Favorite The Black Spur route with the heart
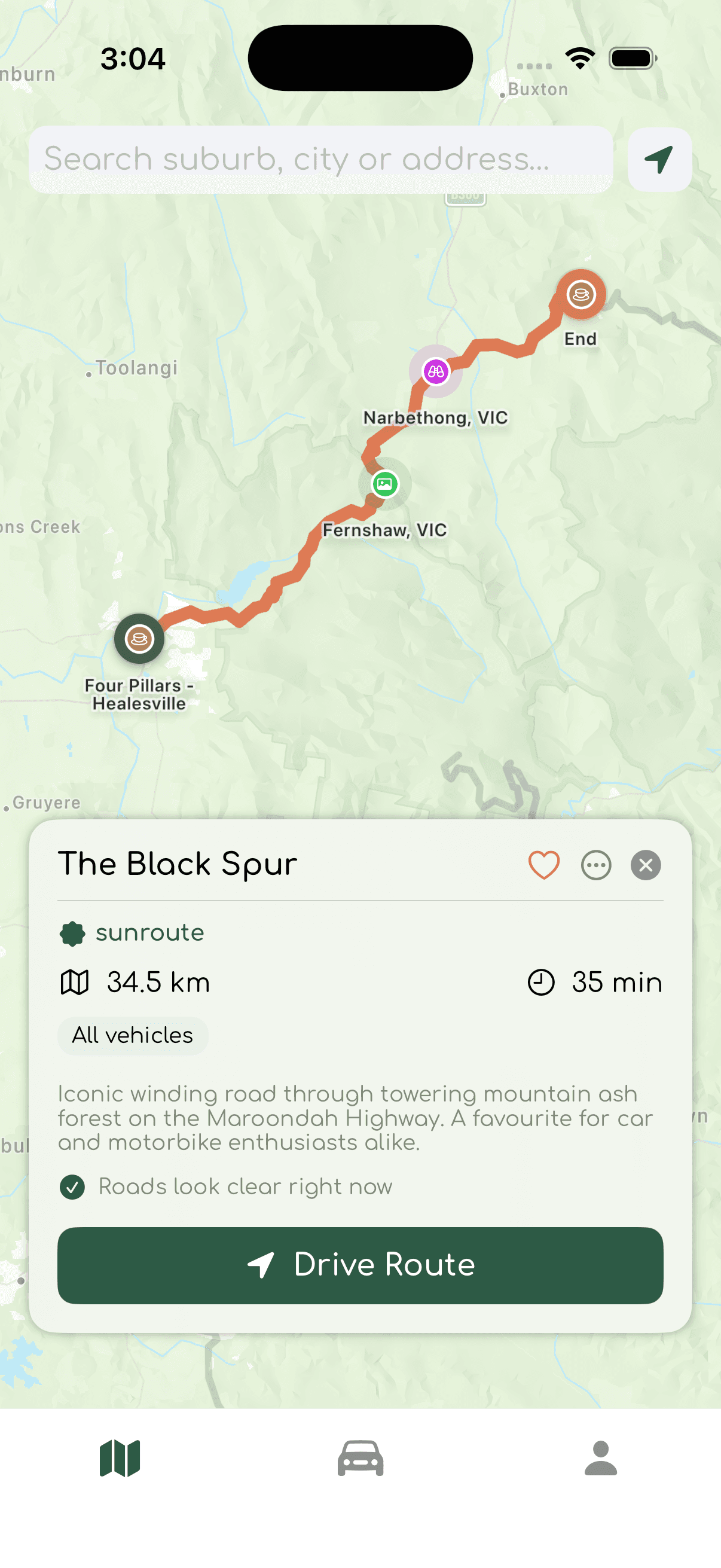 point(543,864)
